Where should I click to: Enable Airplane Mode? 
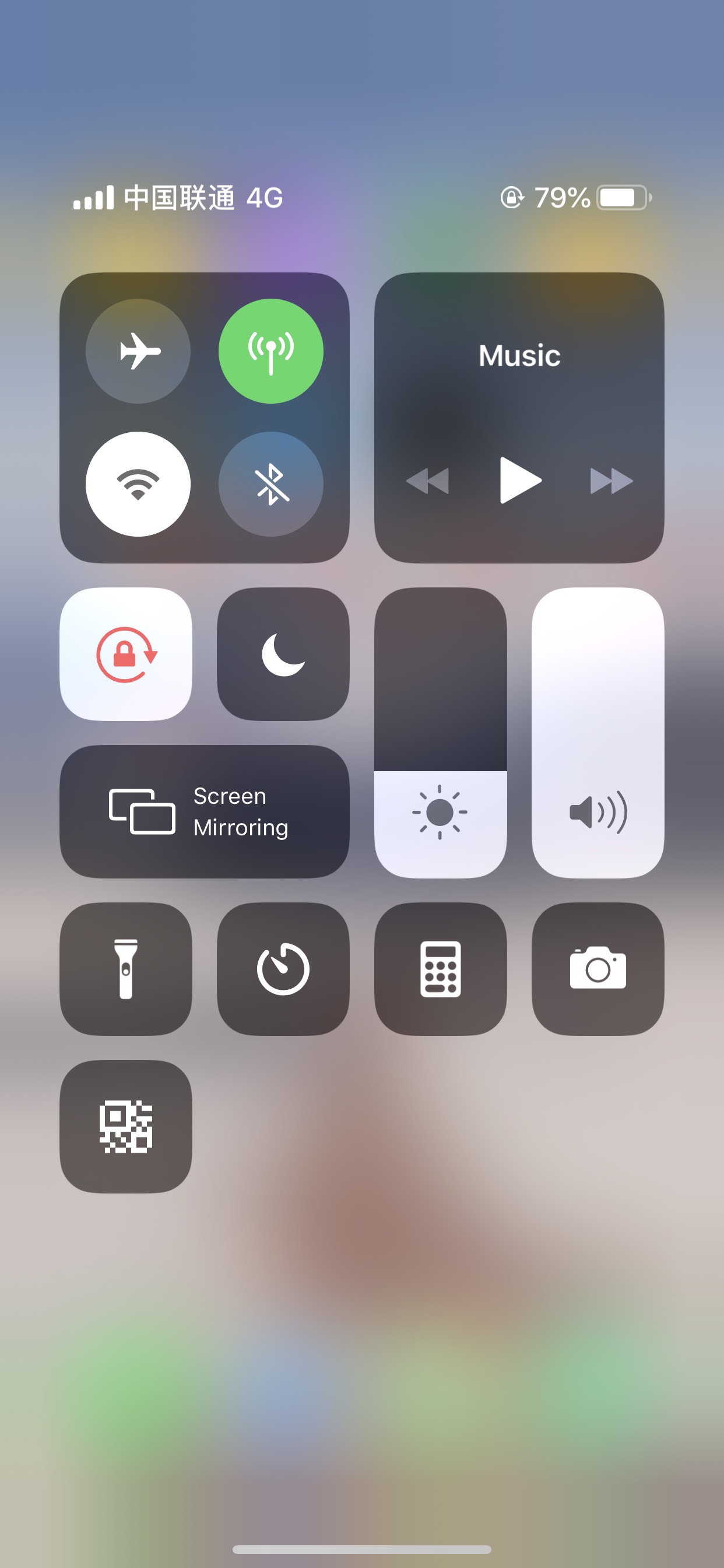(x=138, y=351)
